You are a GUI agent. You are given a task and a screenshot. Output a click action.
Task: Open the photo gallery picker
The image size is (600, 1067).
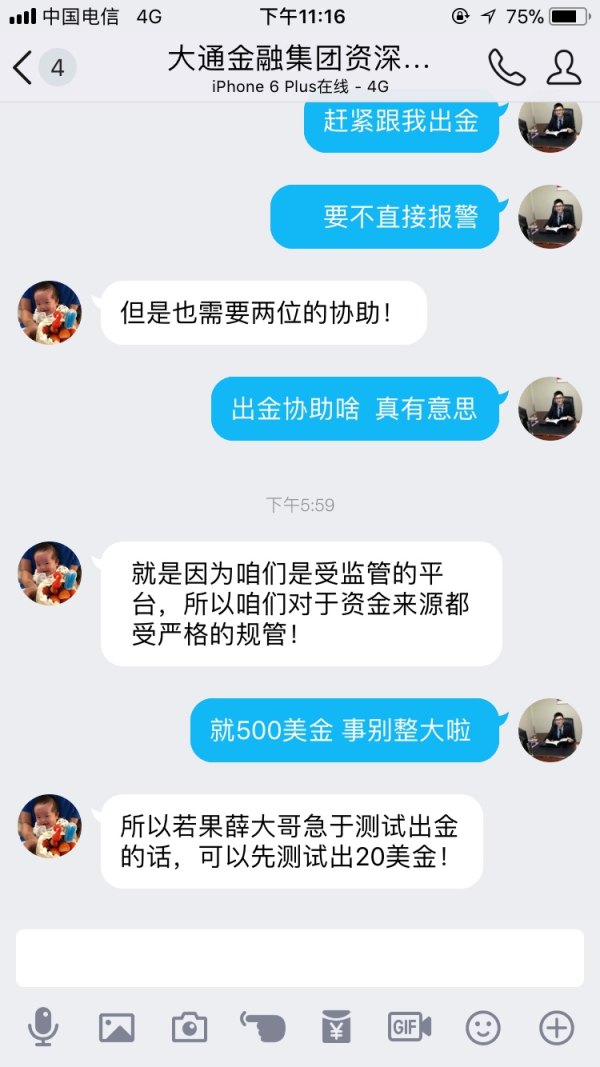[116, 1027]
